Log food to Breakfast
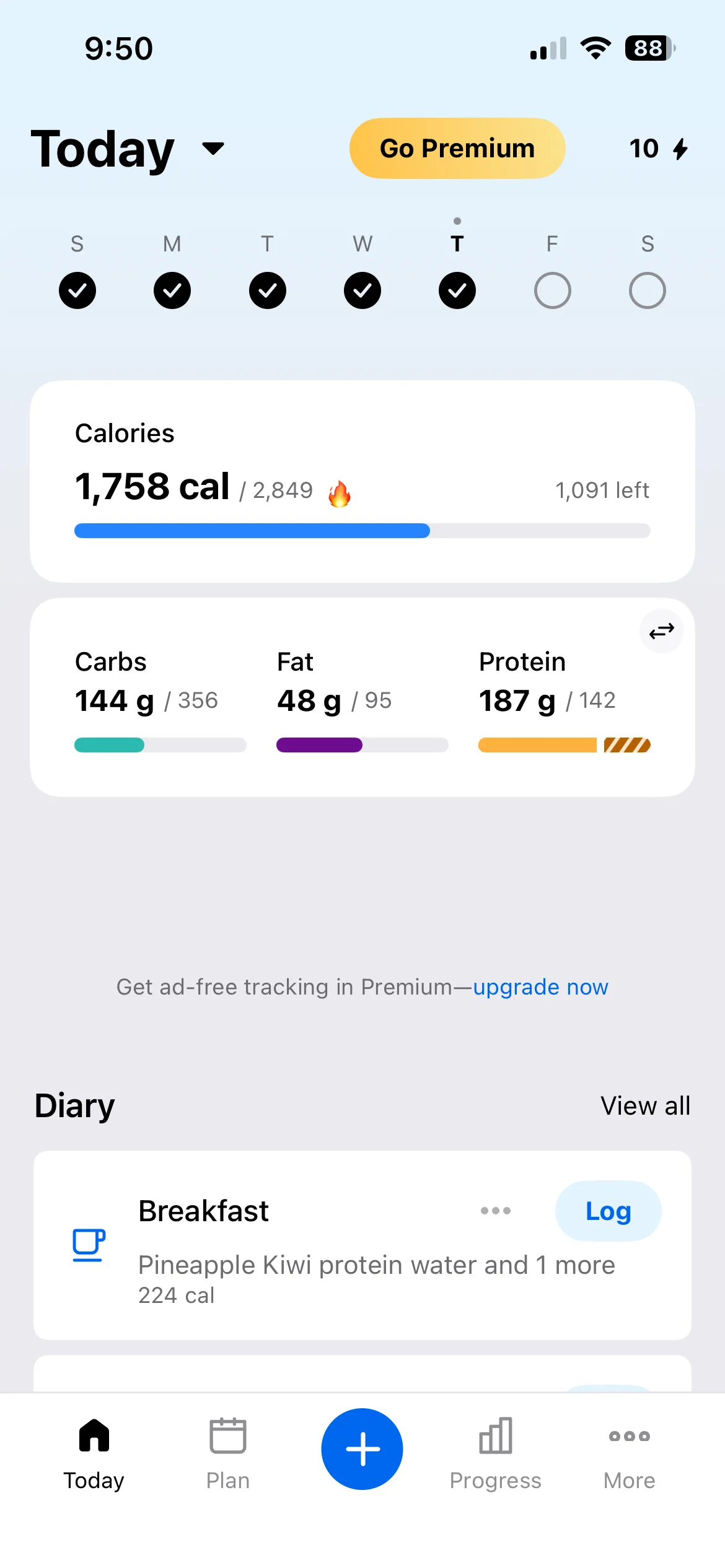The image size is (725, 1568). (608, 1211)
